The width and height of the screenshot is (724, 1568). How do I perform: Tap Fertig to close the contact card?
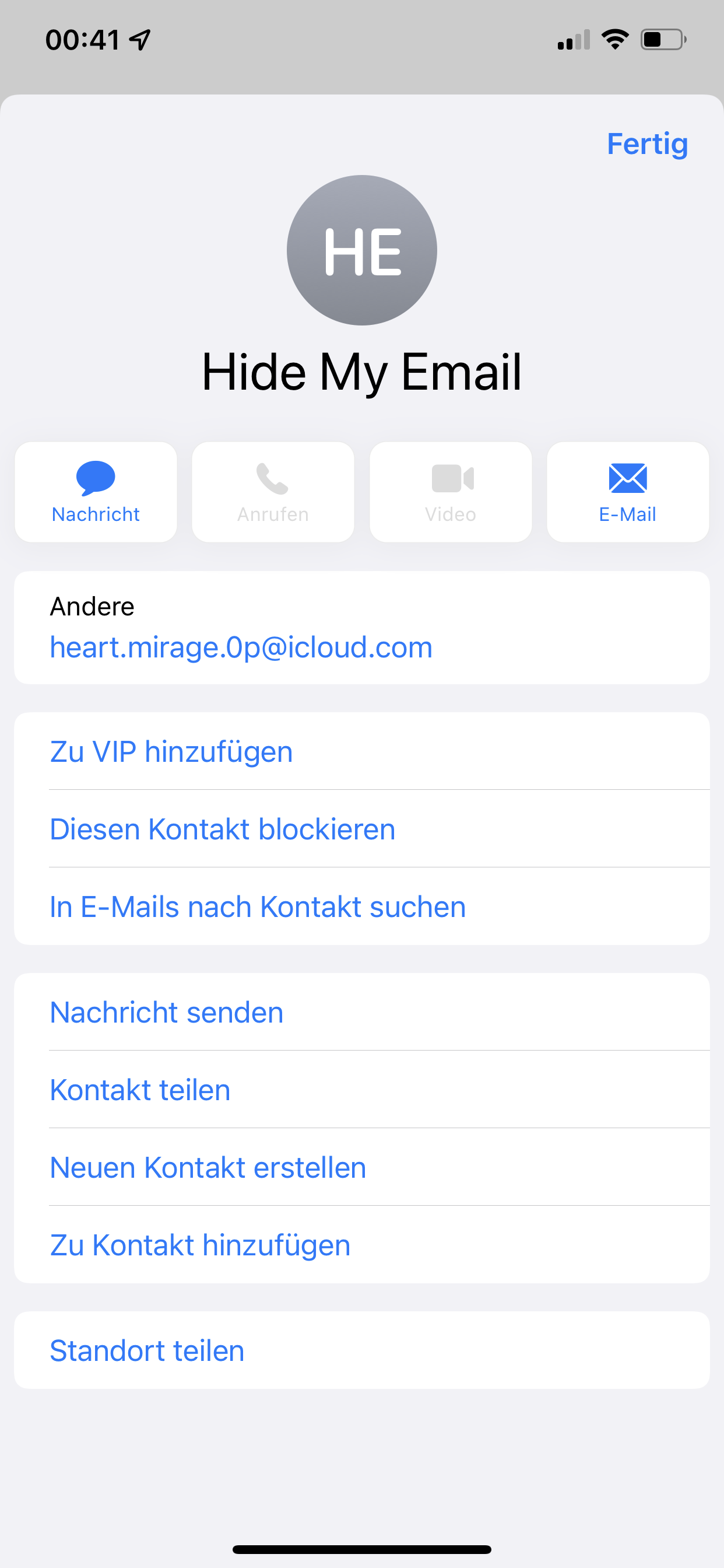[646, 144]
